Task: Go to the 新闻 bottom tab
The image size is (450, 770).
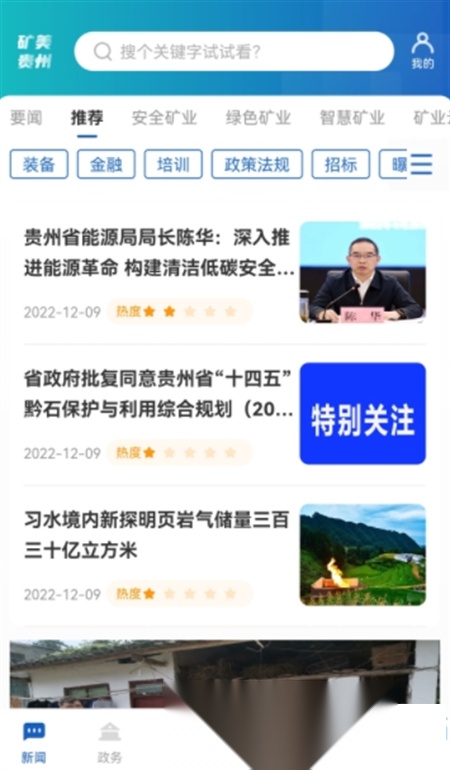Action: [x=33, y=742]
